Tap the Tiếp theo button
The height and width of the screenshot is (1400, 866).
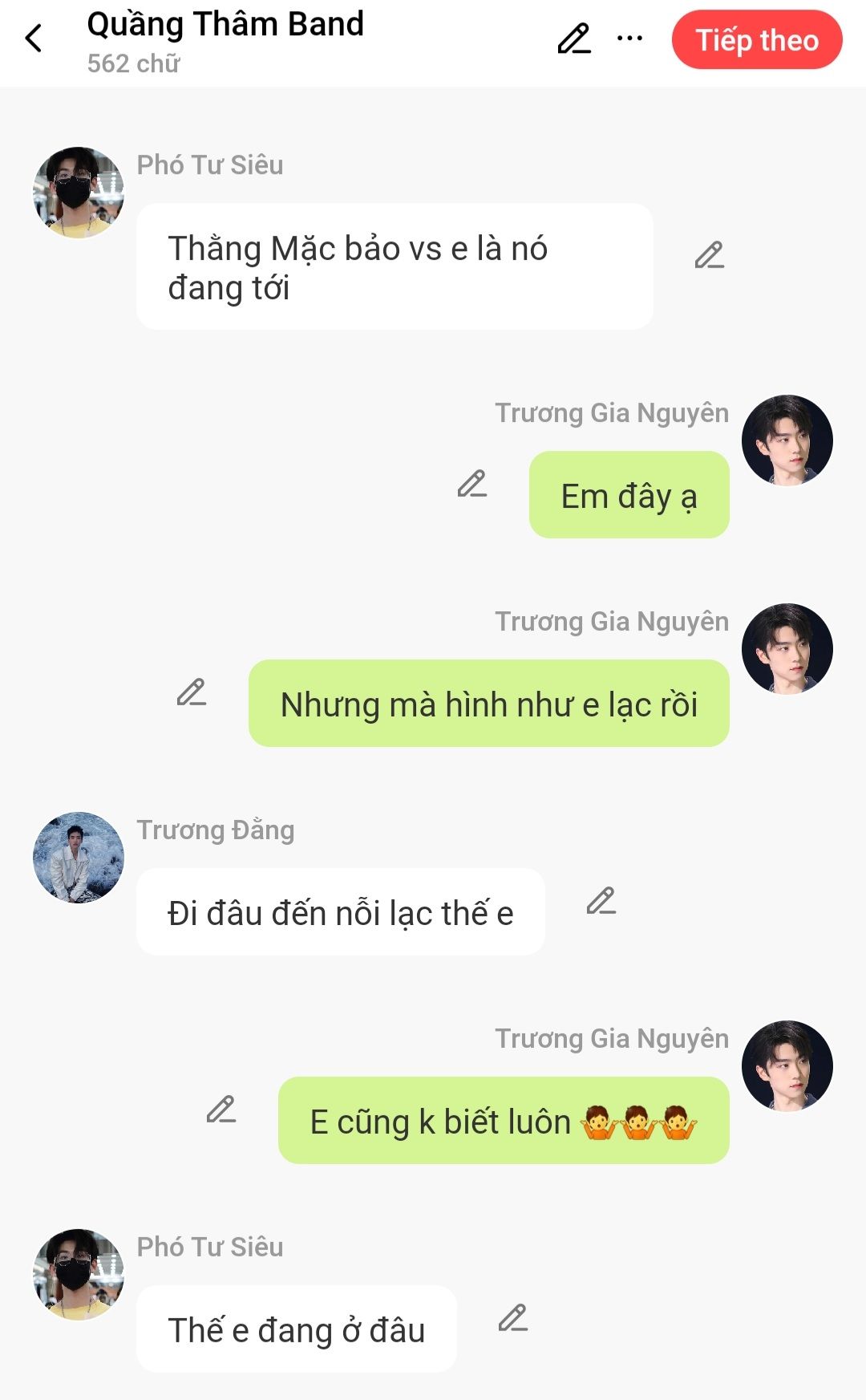coord(756,40)
